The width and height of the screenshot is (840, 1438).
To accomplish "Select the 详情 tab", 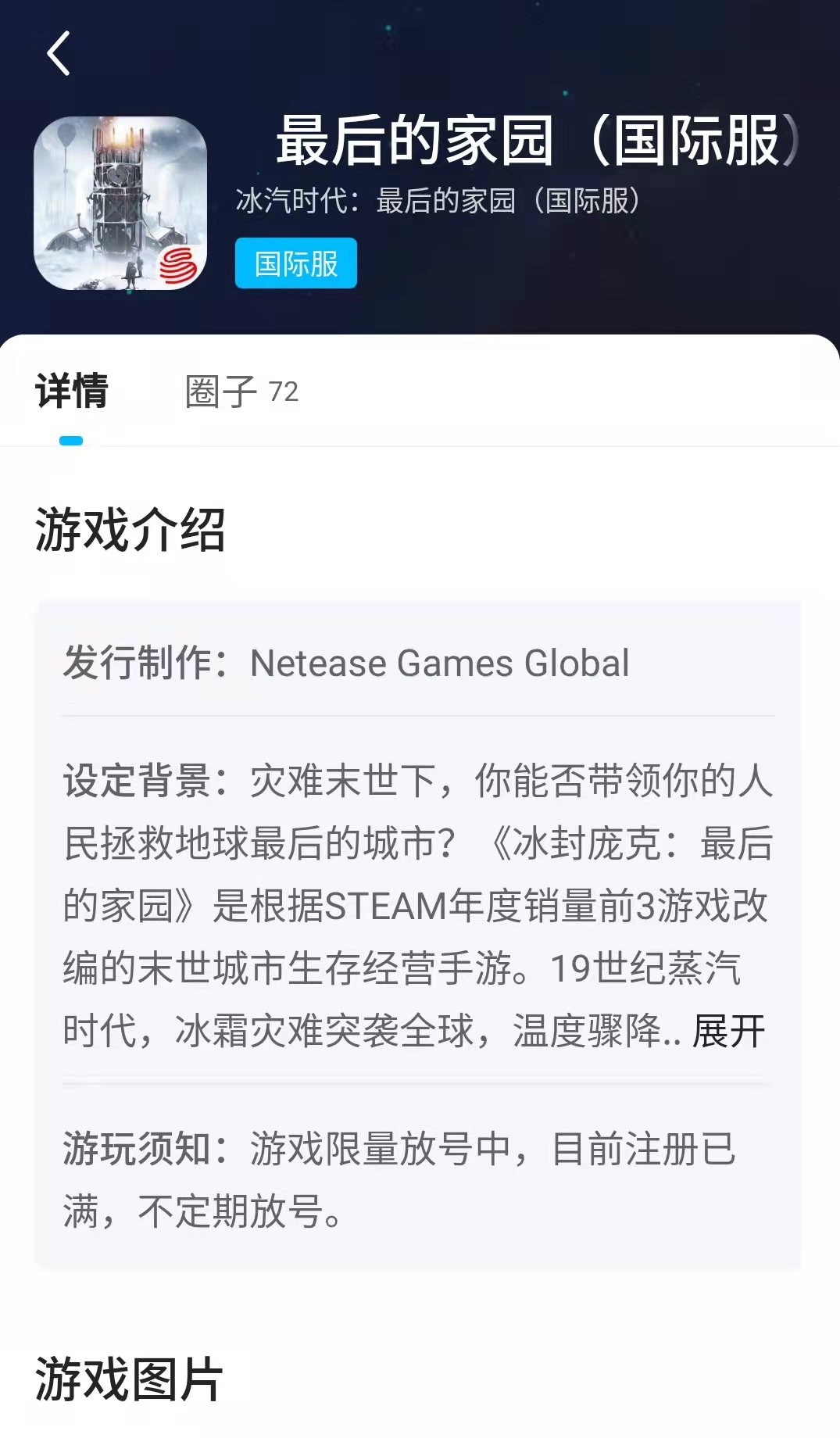I will click(71, 391).
